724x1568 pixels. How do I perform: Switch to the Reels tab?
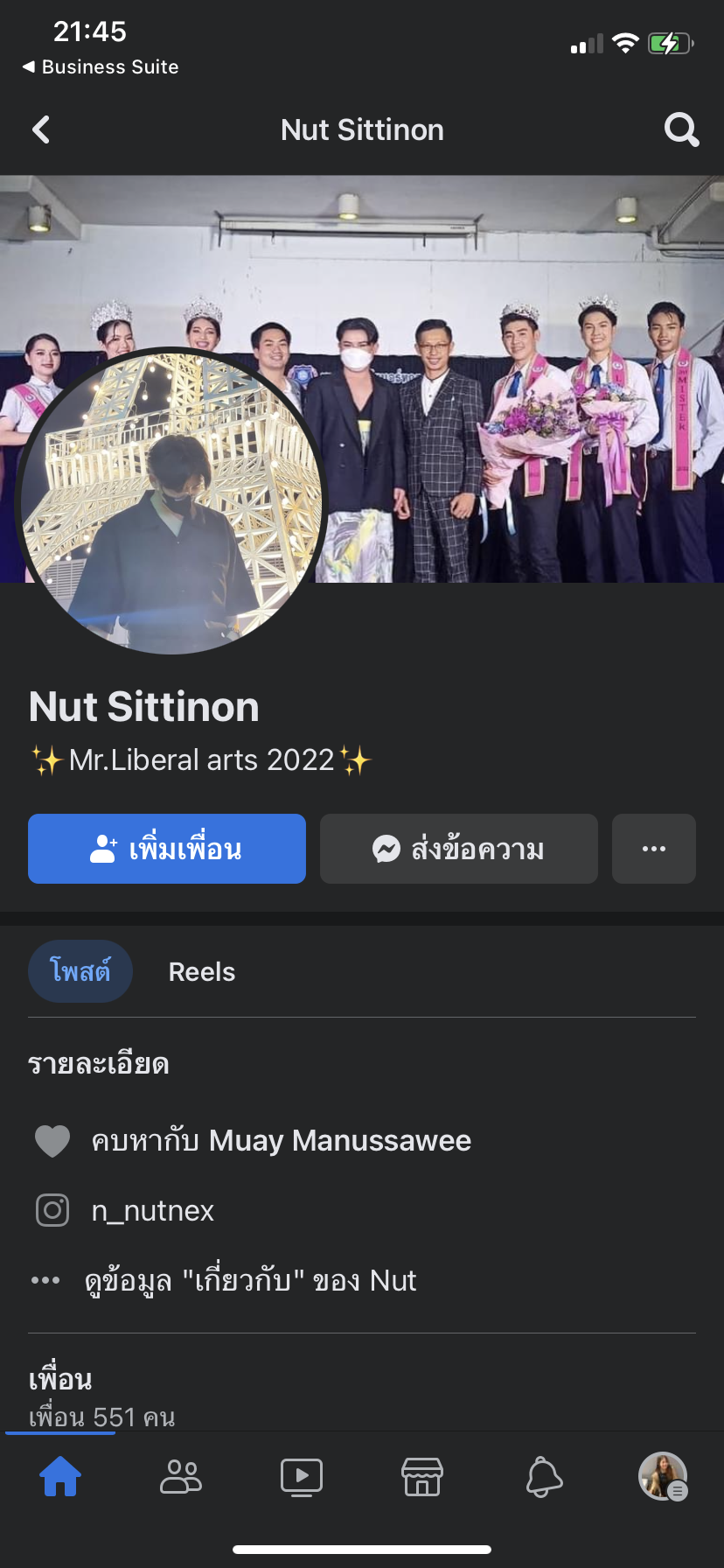tap(202, 972)
